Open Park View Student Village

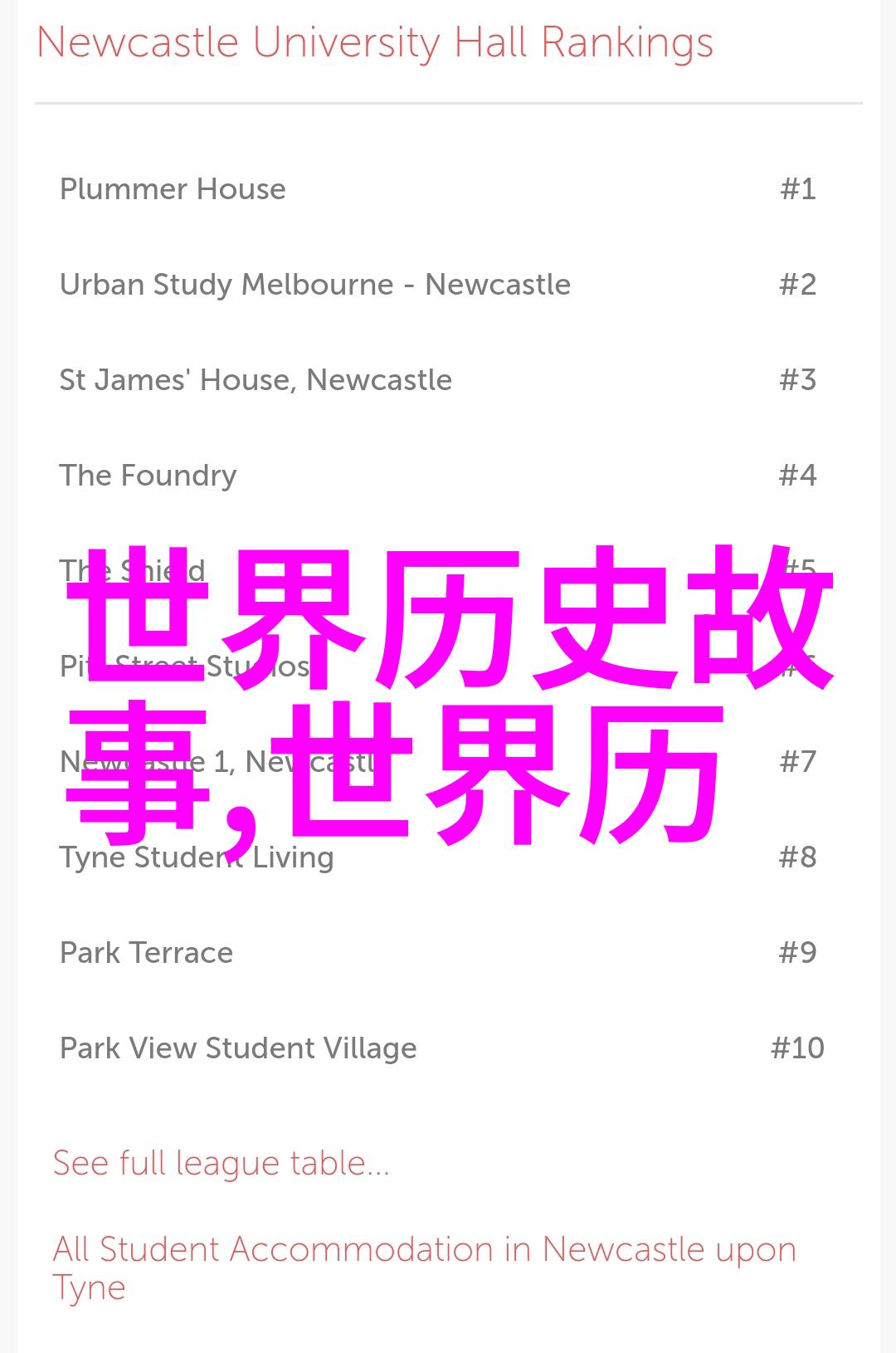[x=238, y=1048]
